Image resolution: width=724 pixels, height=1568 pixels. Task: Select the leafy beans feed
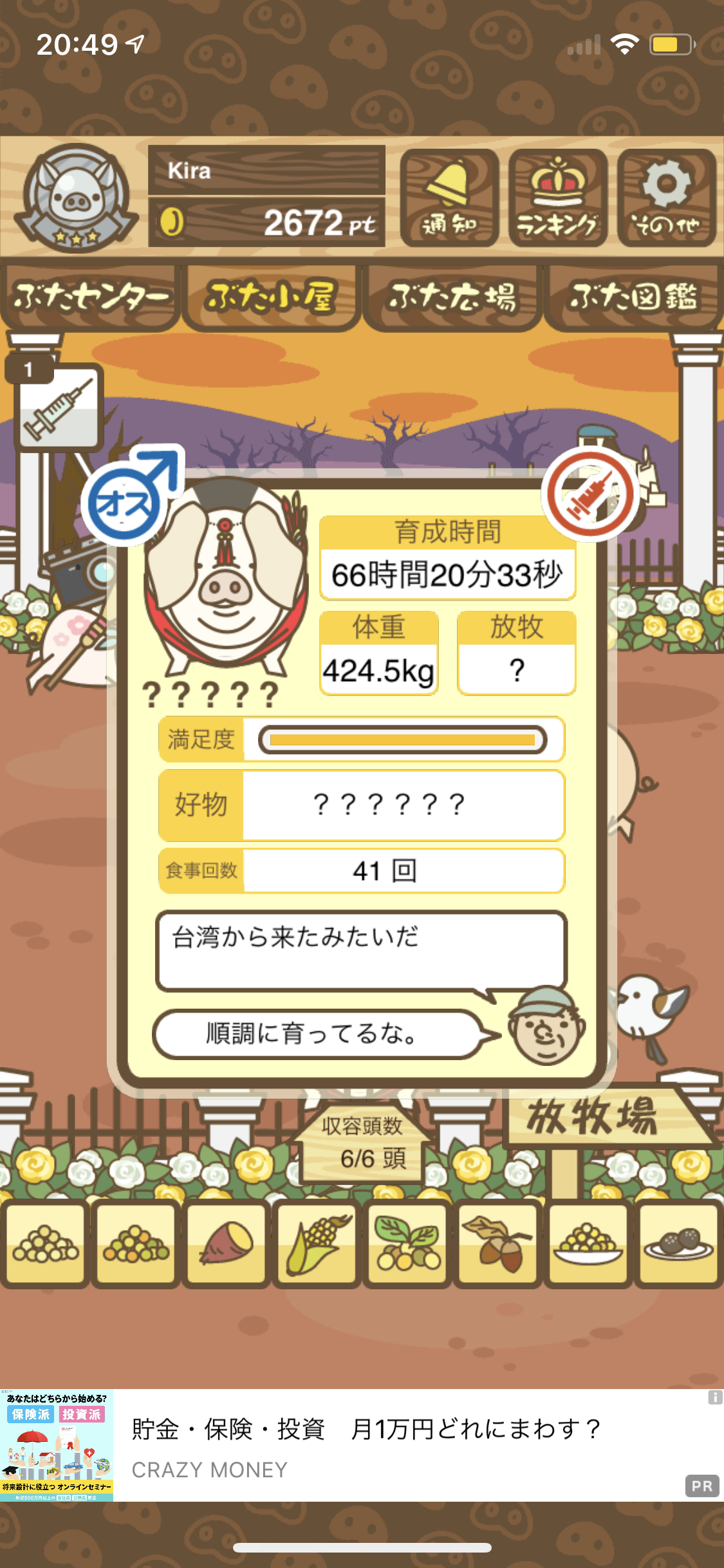(407, 1244)
